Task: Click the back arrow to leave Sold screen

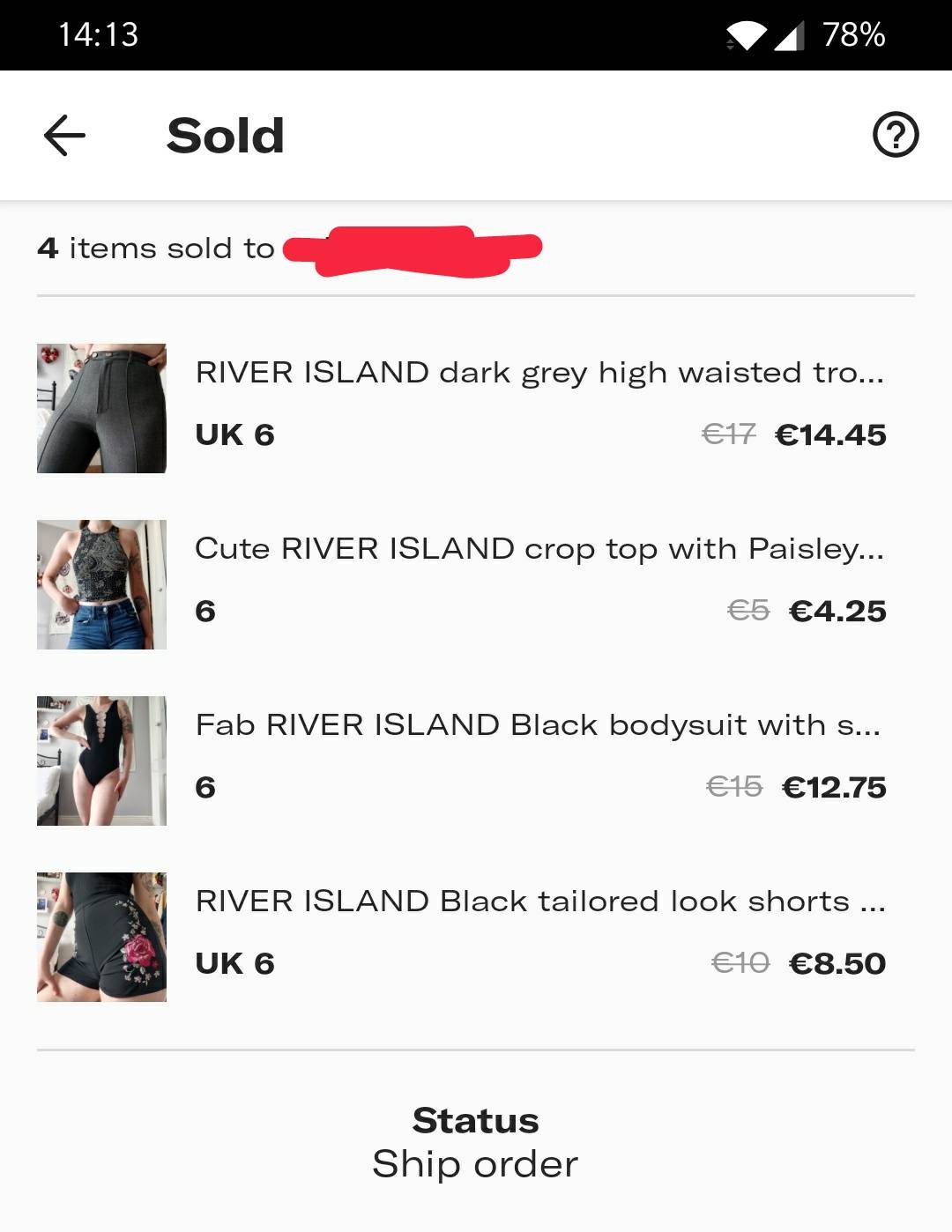Action: click(x=62, y=134)
